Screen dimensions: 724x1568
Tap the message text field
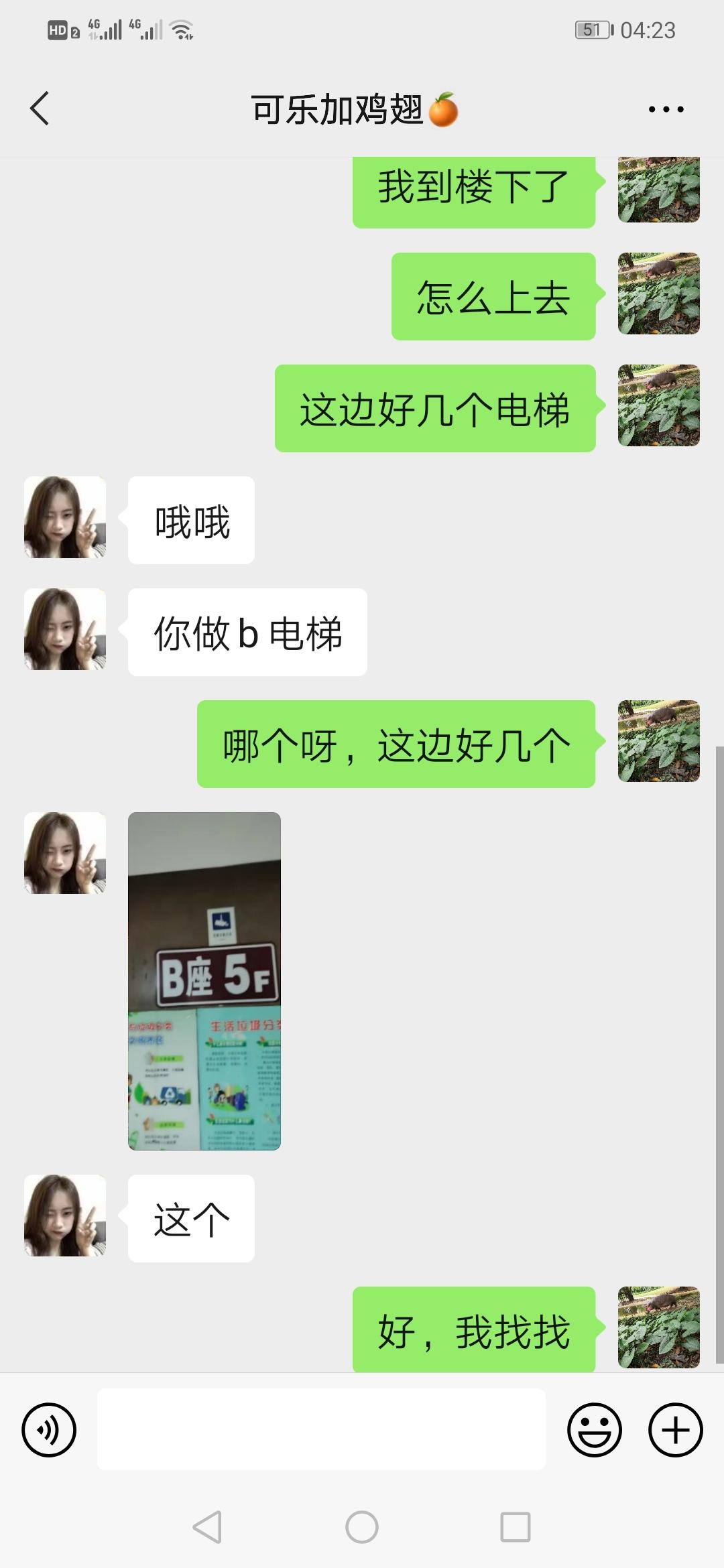[321, 1429]
